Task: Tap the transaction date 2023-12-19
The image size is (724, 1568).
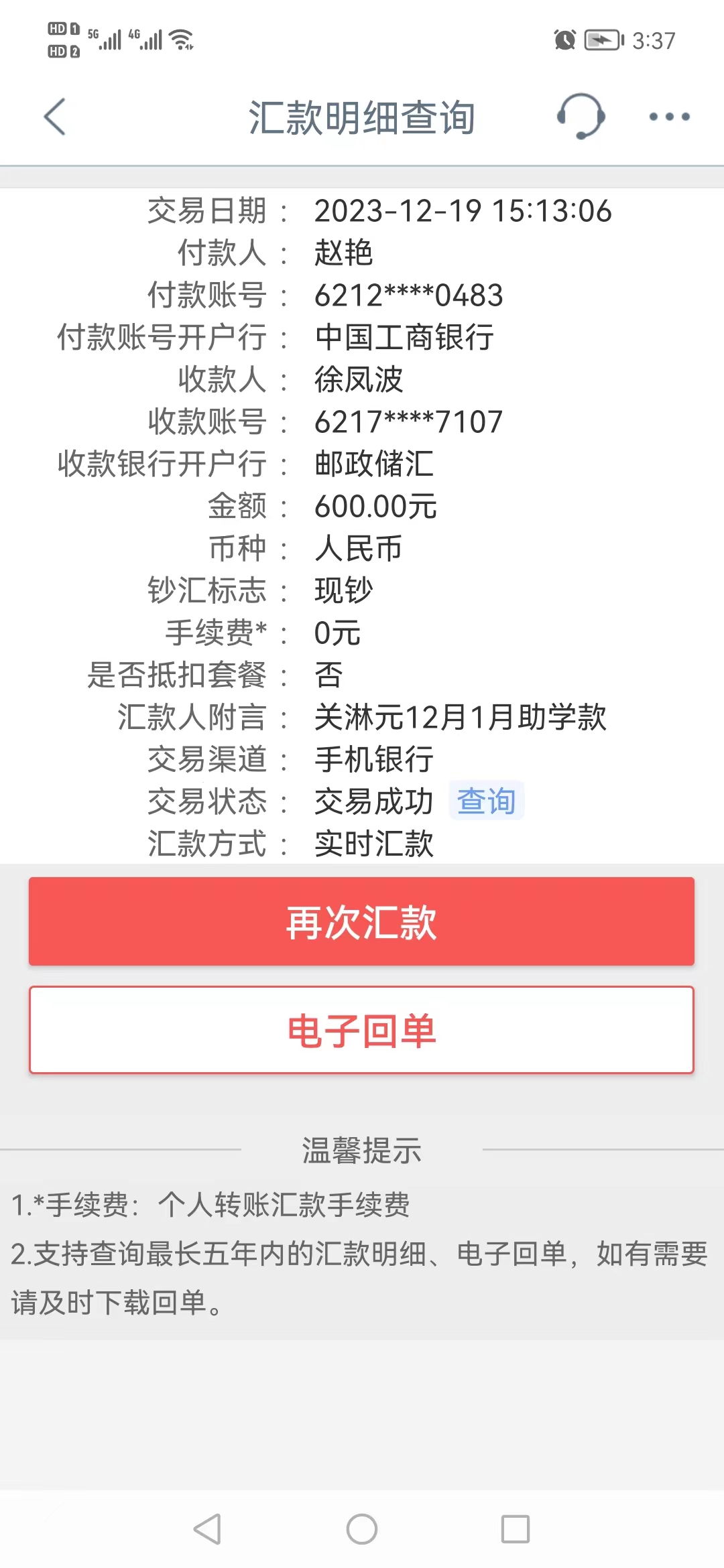Action: pyautogui.click(x=465, y=211)
